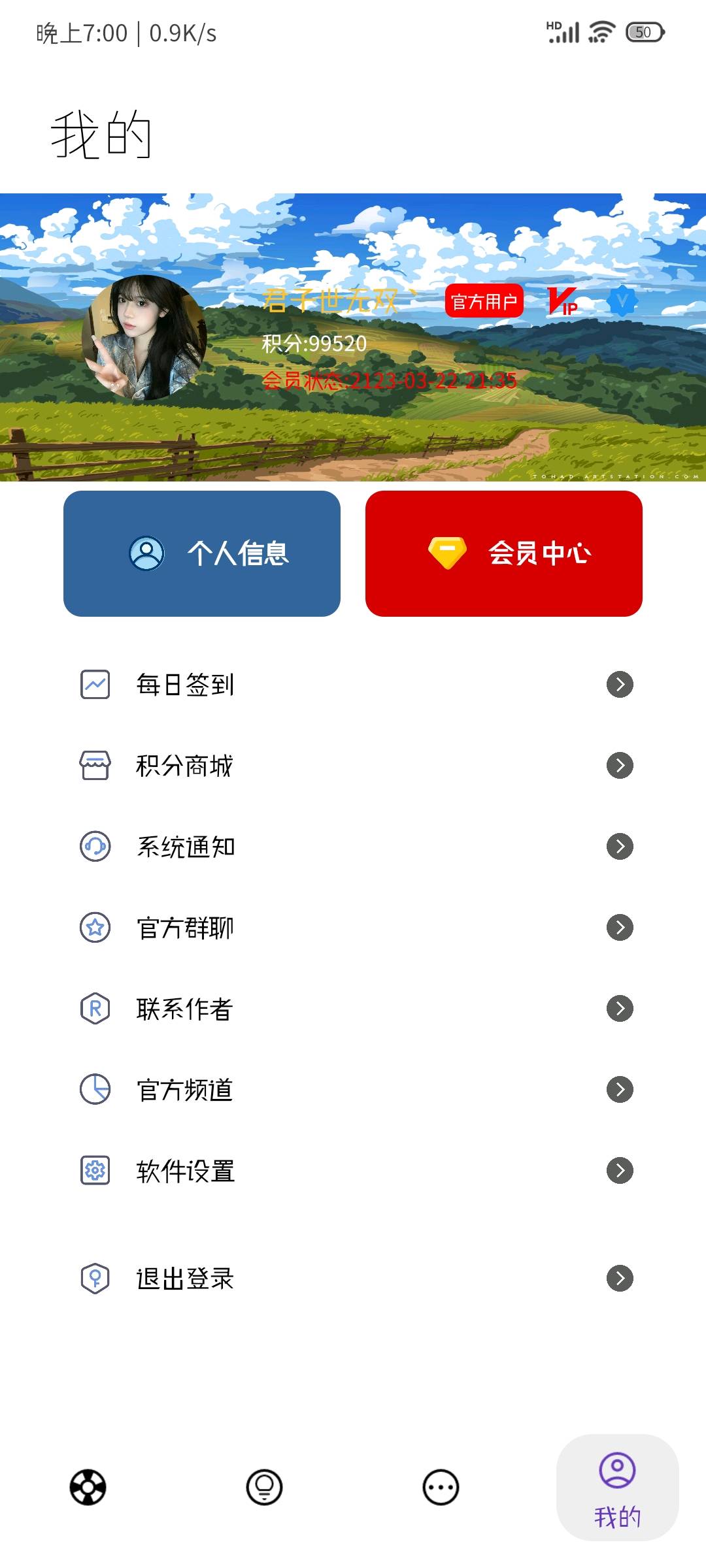Click the 系统通知 headset icon
Viewport: 706px width, 1568px height.
[95, 847]
